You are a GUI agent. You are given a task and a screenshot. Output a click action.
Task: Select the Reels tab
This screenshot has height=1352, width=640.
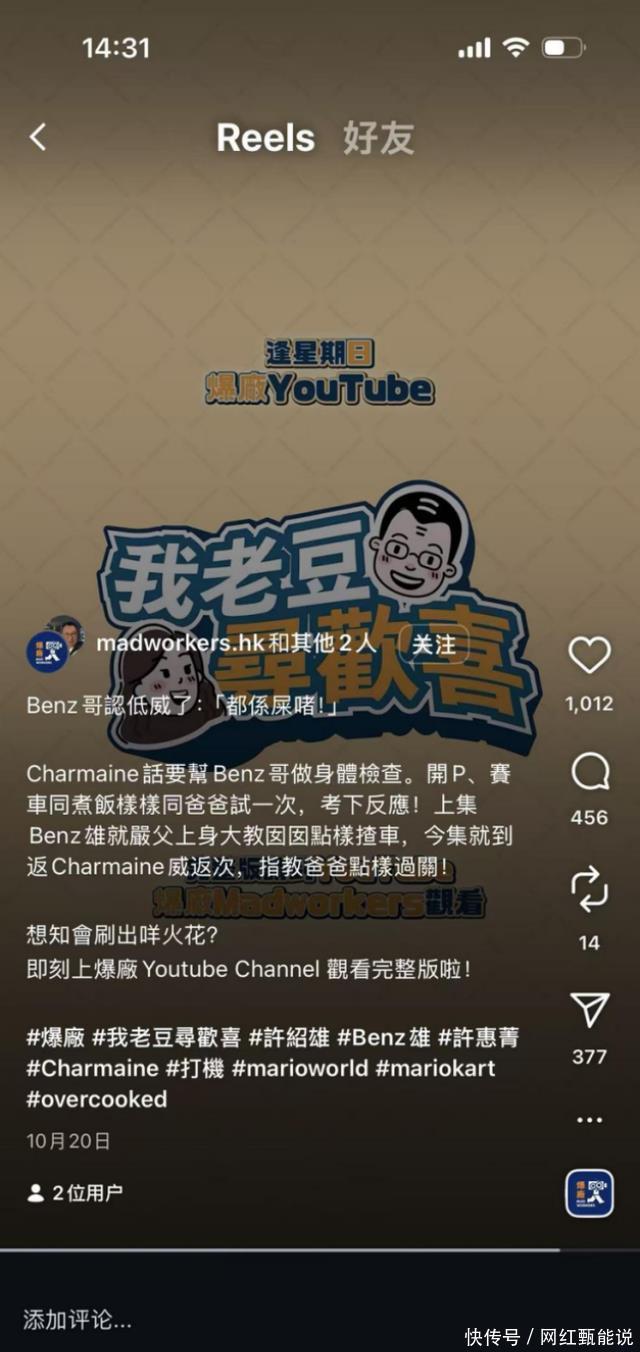[265, 138]
